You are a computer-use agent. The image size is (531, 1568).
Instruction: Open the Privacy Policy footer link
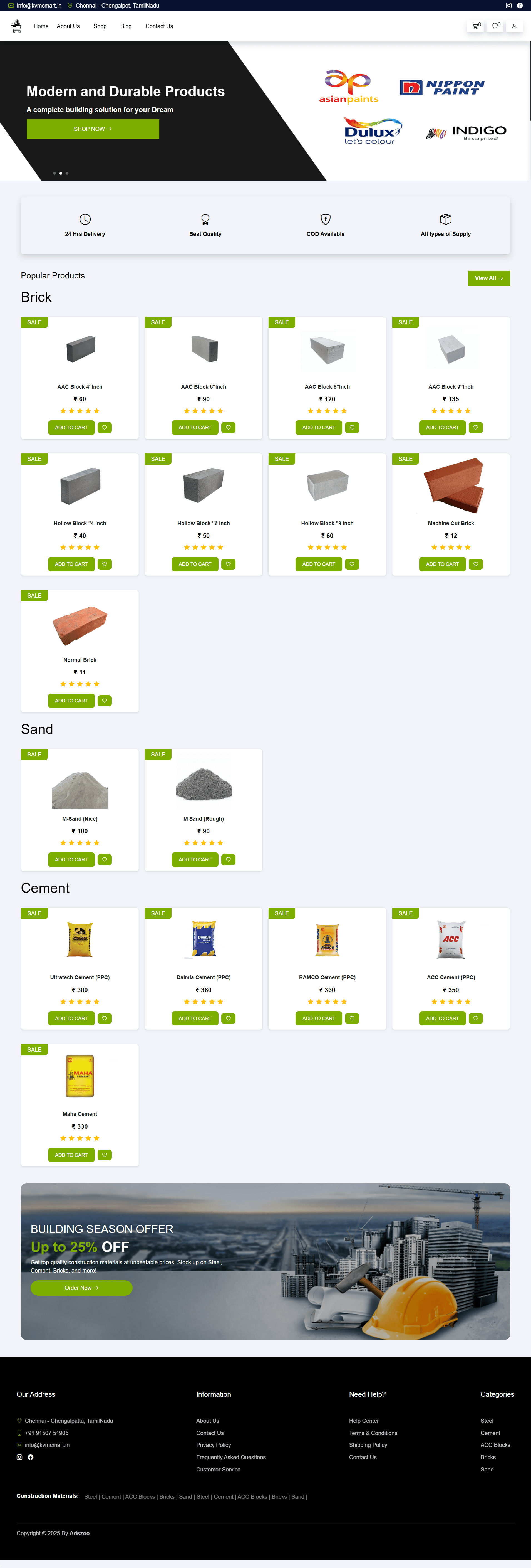[x=214, y=1445]
